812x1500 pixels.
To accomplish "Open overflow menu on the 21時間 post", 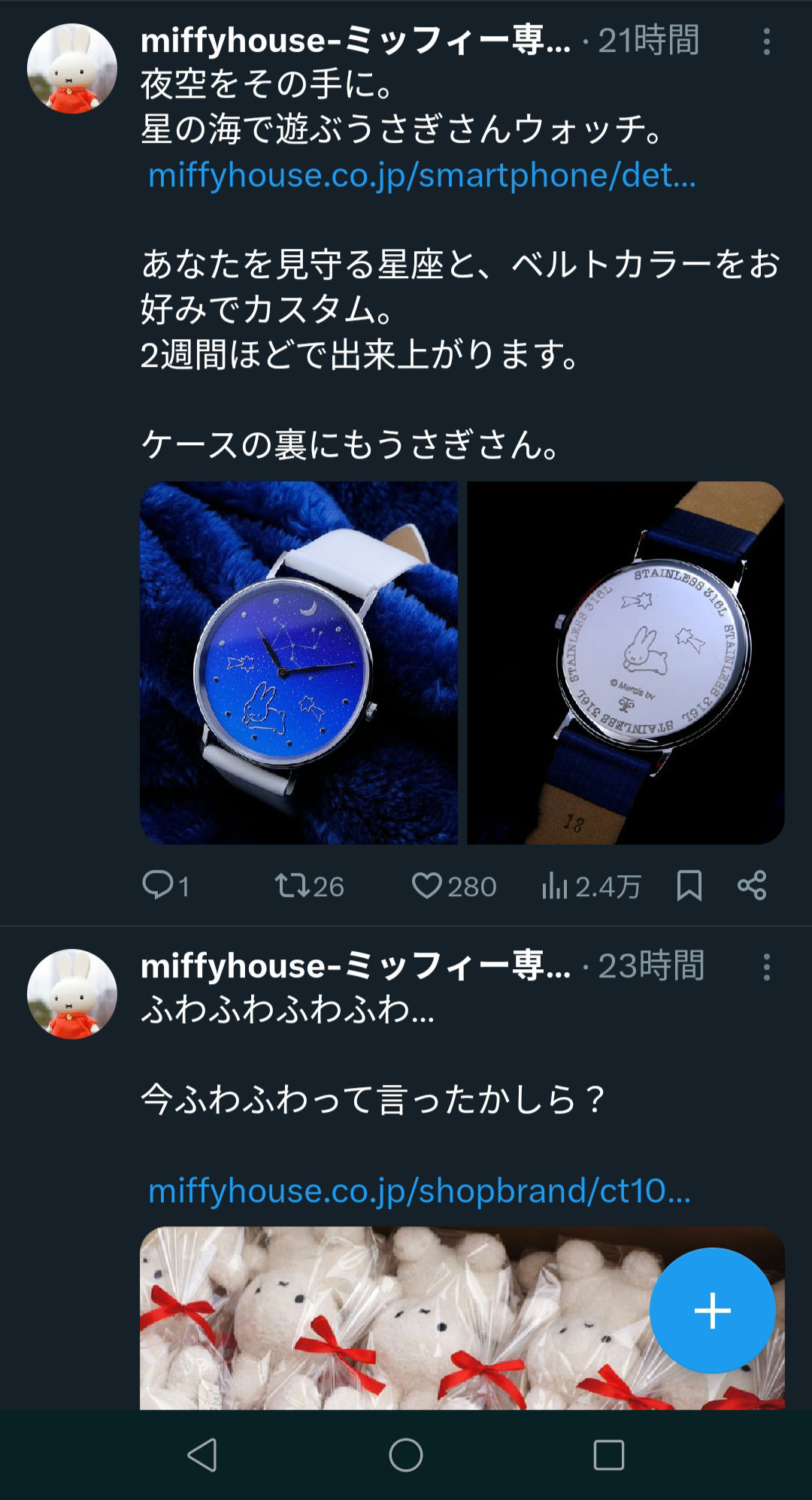I will tap(766, 42).
